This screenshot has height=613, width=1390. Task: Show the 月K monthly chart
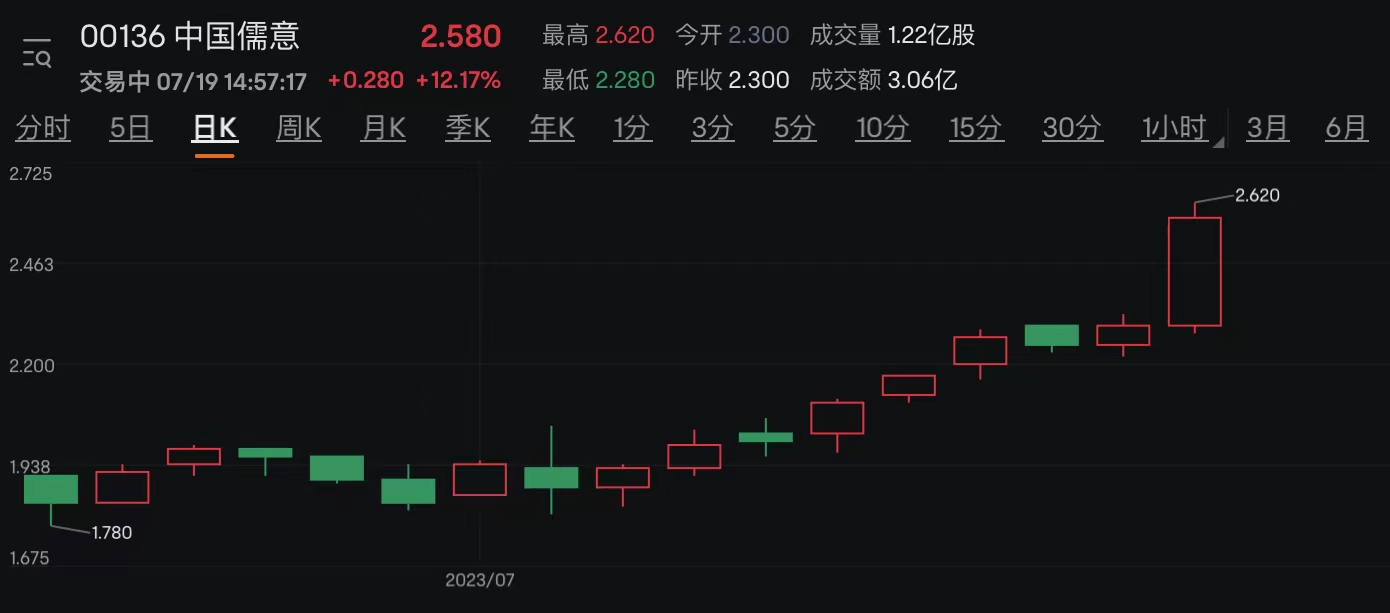tap(383, 128)
